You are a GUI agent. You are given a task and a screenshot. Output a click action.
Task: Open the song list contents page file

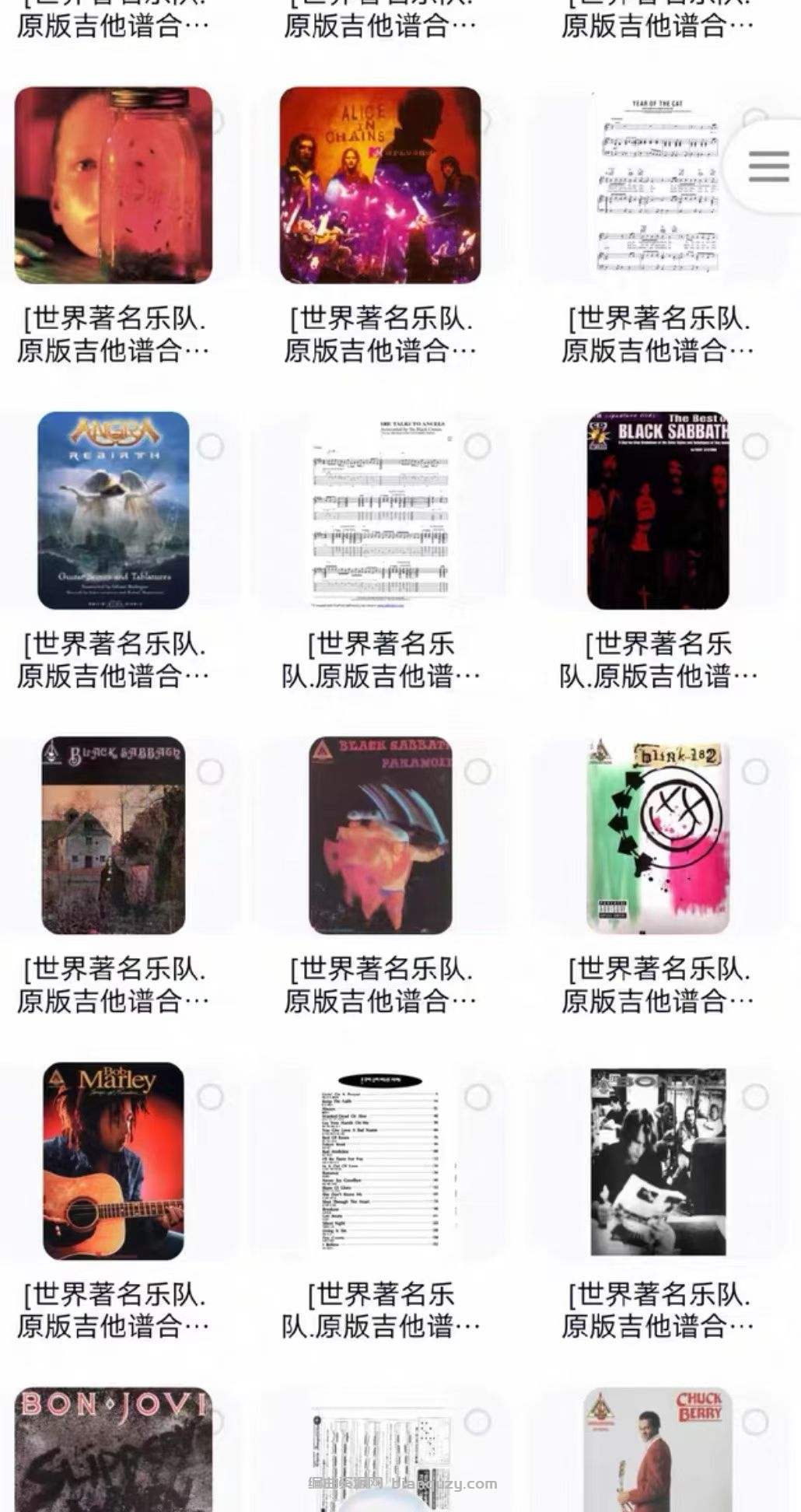click(x=380, y=1160)
